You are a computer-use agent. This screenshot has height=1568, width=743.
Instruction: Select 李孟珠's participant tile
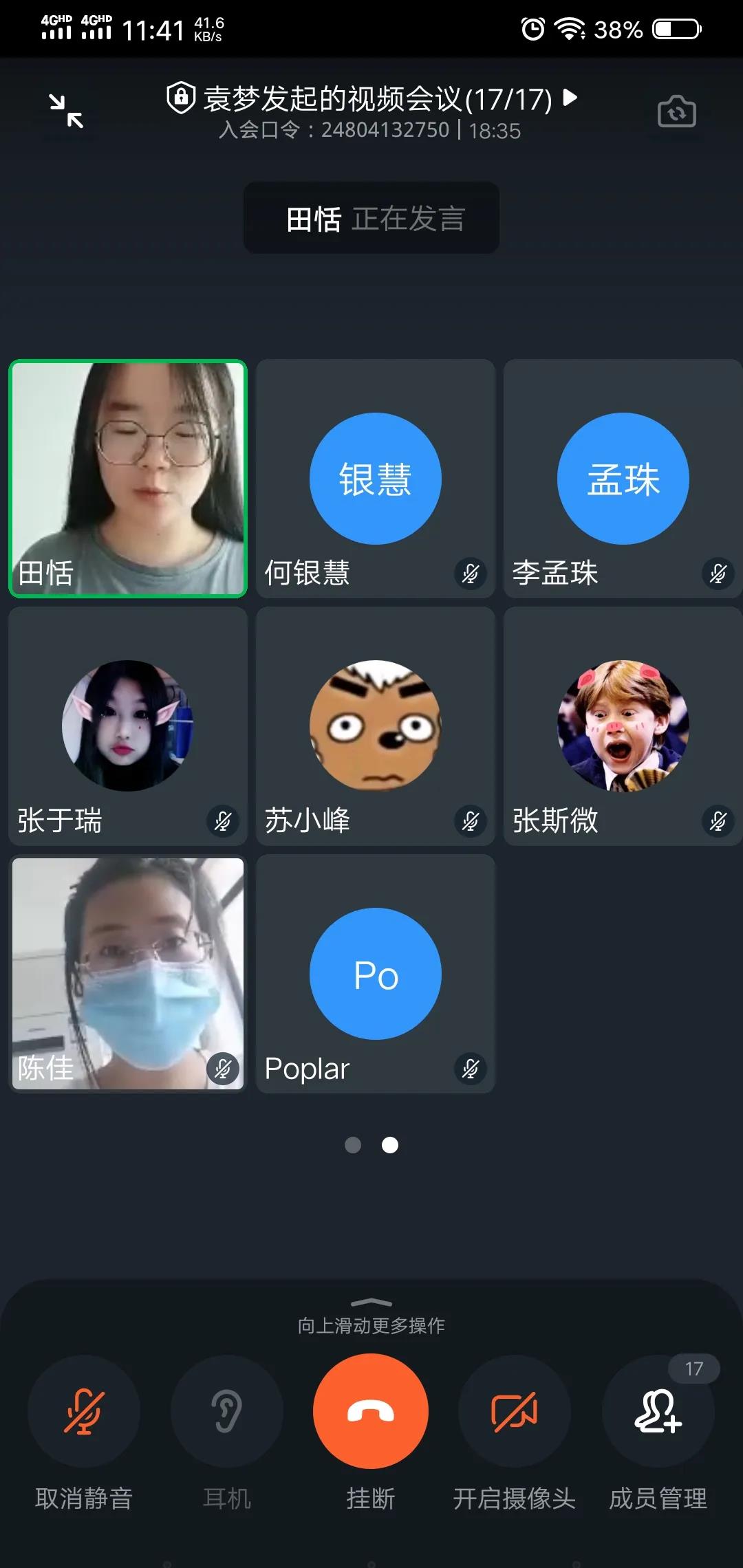(x=623, y=479)
